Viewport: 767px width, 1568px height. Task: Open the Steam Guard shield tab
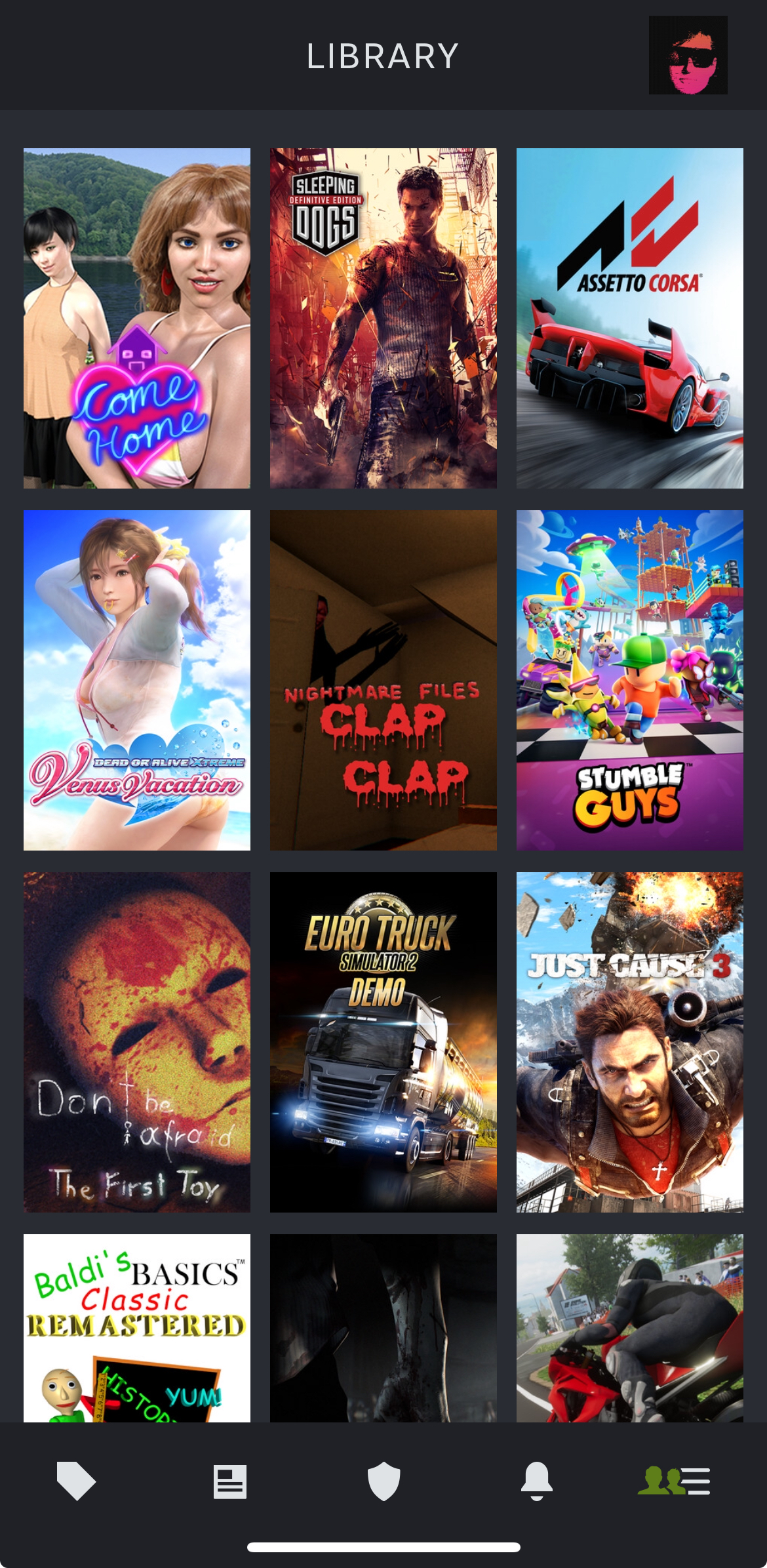[383, 1481]
